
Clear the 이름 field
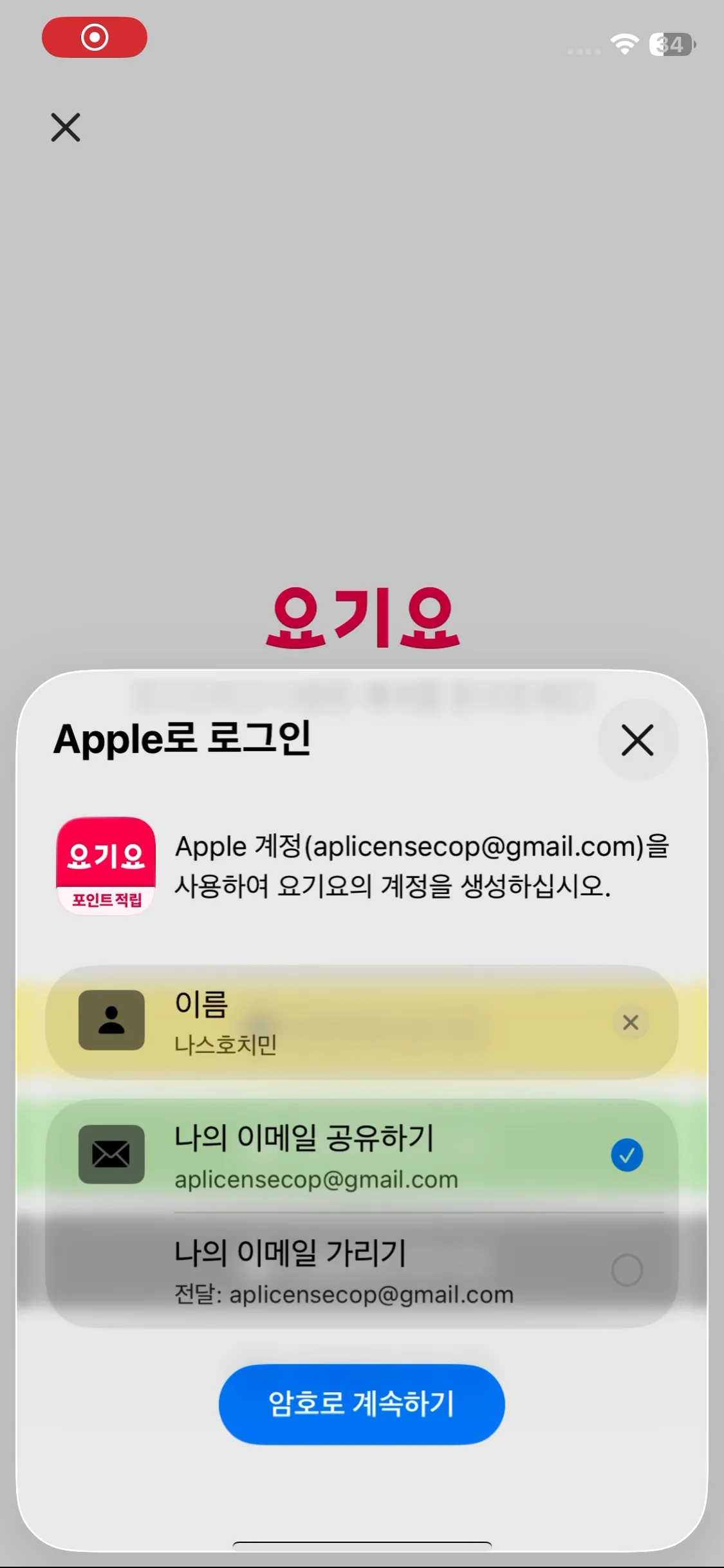[631, 1022]
